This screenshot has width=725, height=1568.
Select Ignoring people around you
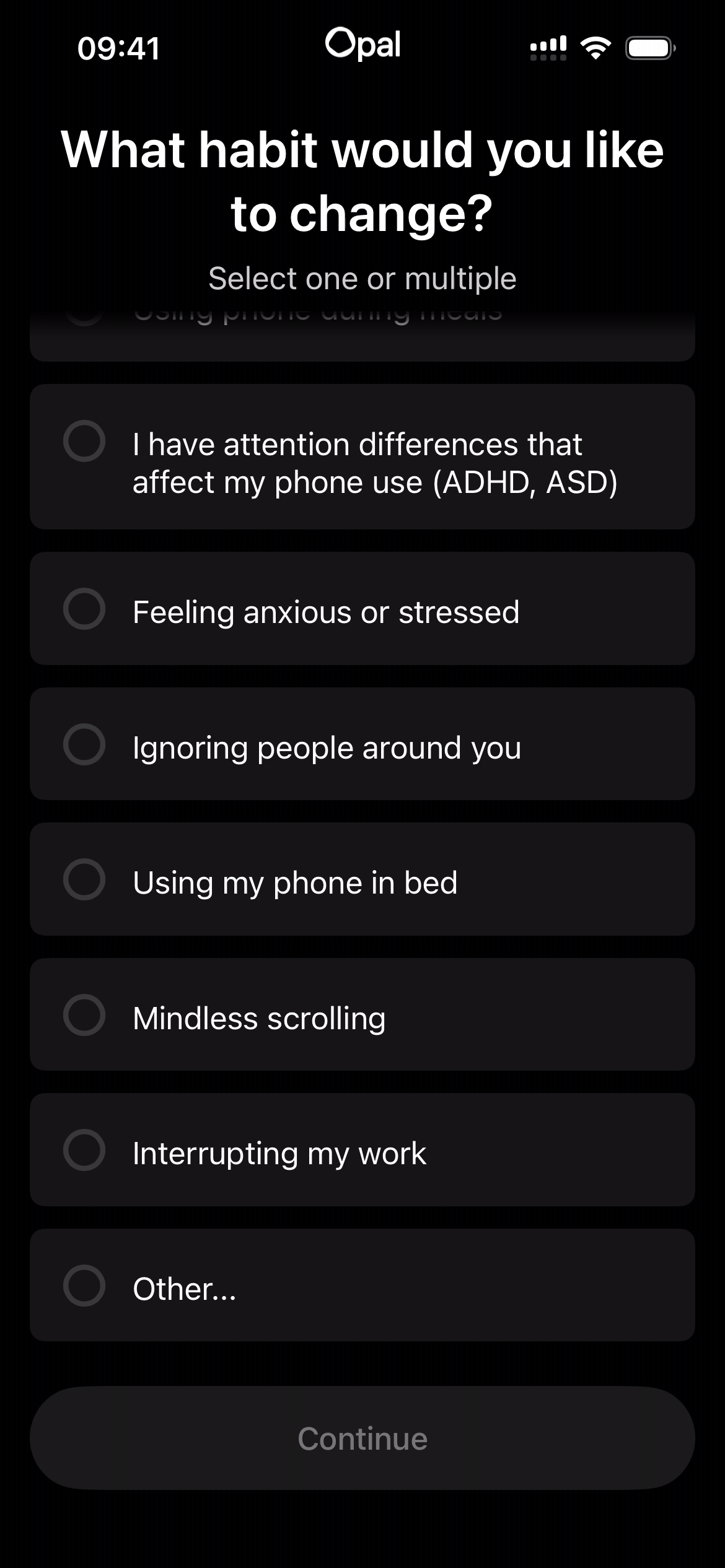coord(362,744)
